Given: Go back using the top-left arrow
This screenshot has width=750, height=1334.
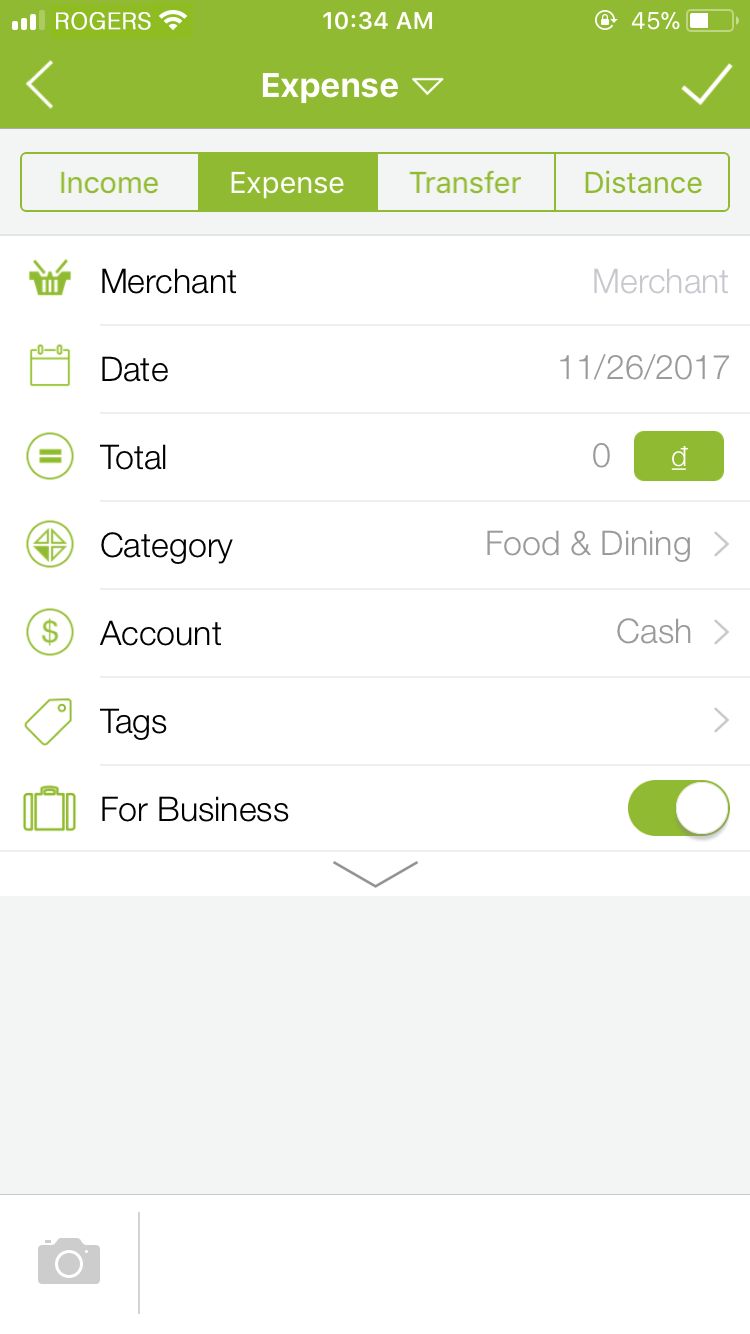Looking at the screenshot, I should click(40, 85).
